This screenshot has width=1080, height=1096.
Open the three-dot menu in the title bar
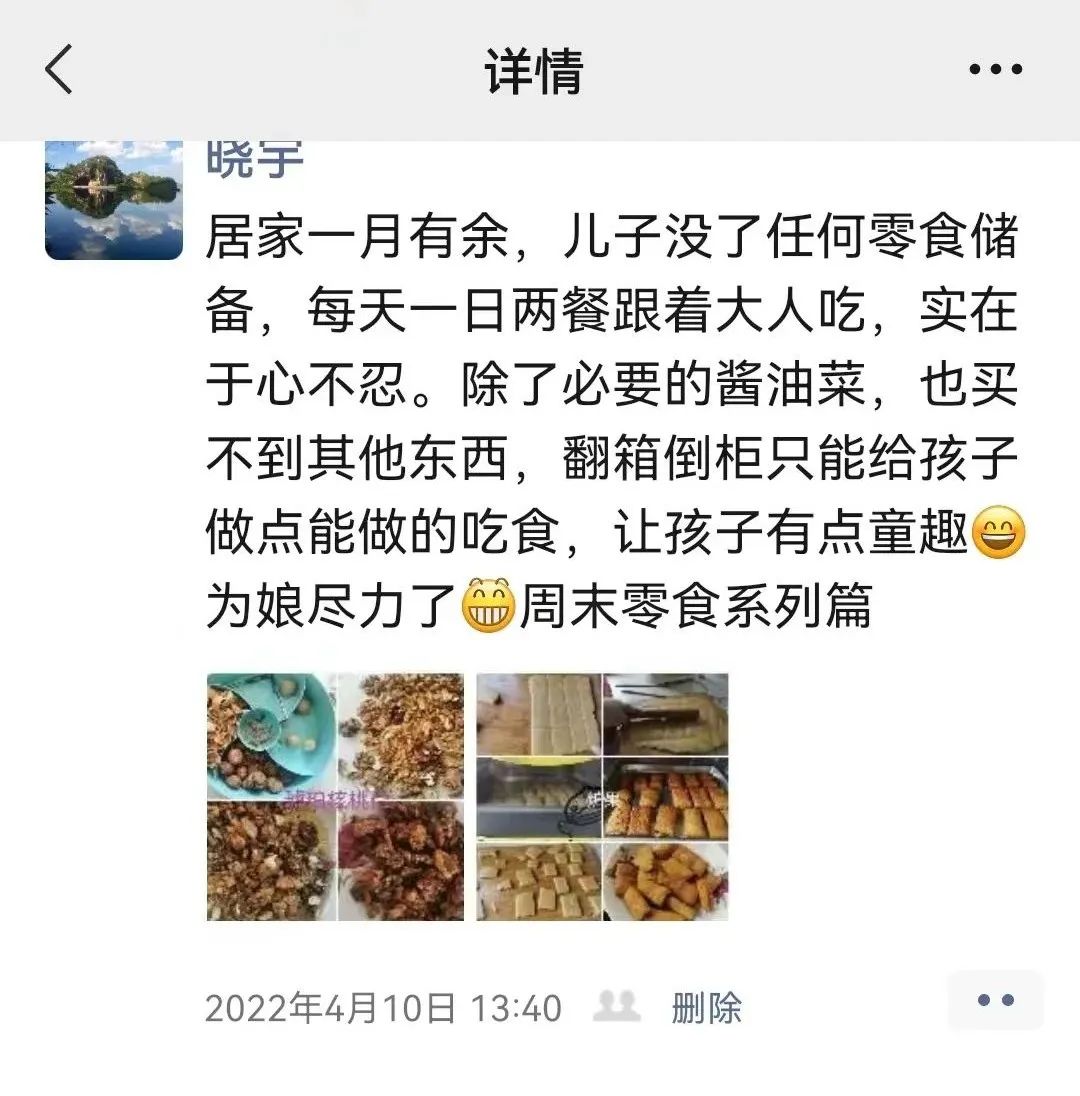(995, 71)
